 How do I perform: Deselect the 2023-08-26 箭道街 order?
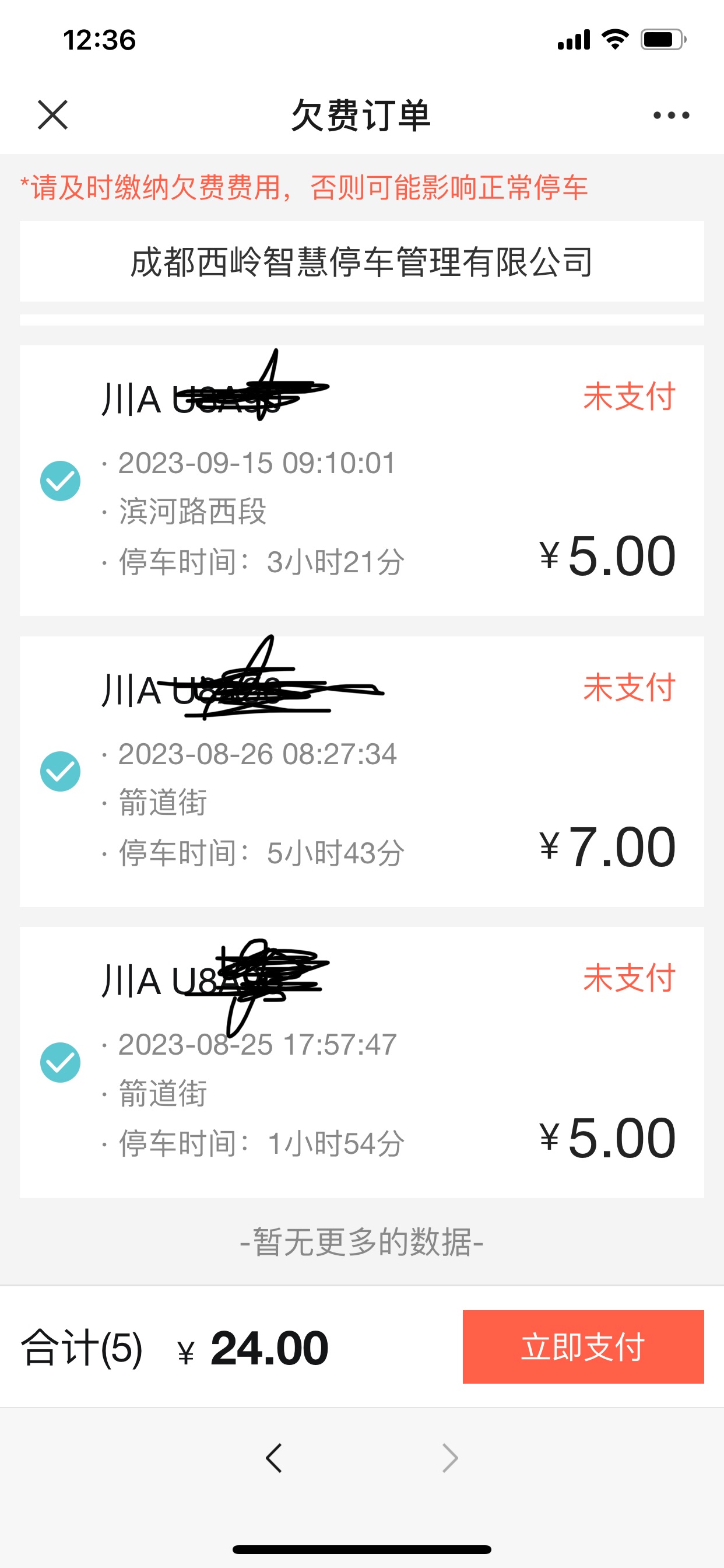click(x=60, y=771)
